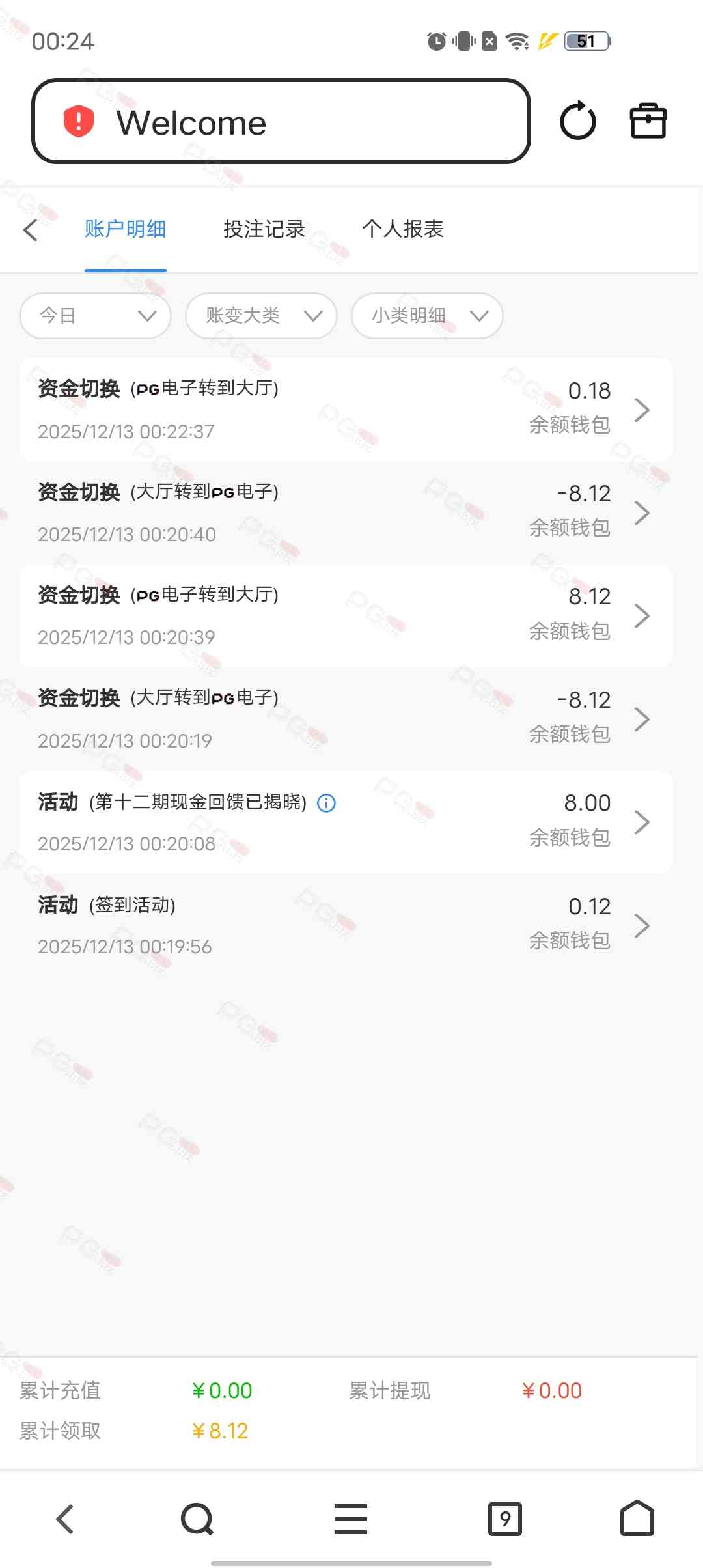Open the 8.12 transfer record at 00:20:39

[x=345, y=615]
